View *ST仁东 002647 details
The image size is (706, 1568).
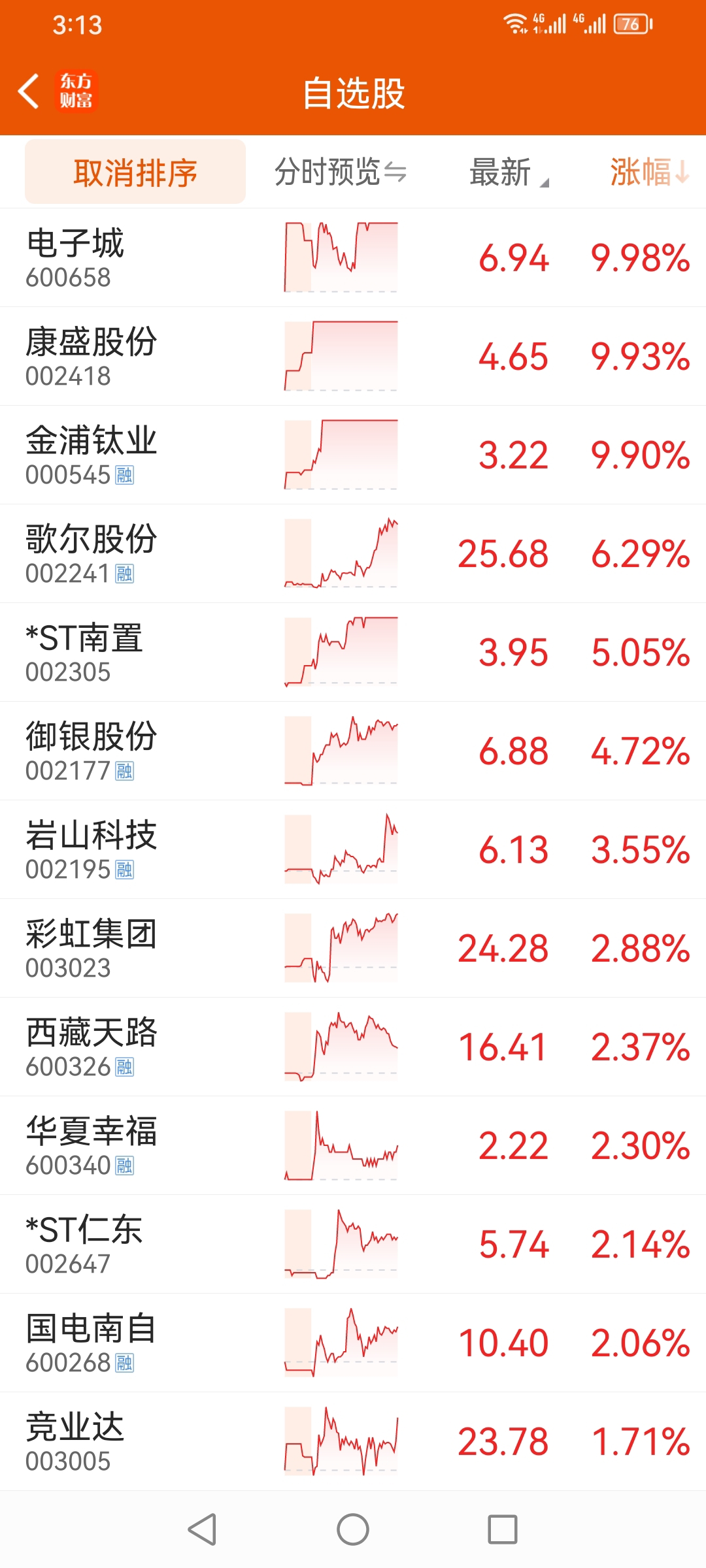353,1245
